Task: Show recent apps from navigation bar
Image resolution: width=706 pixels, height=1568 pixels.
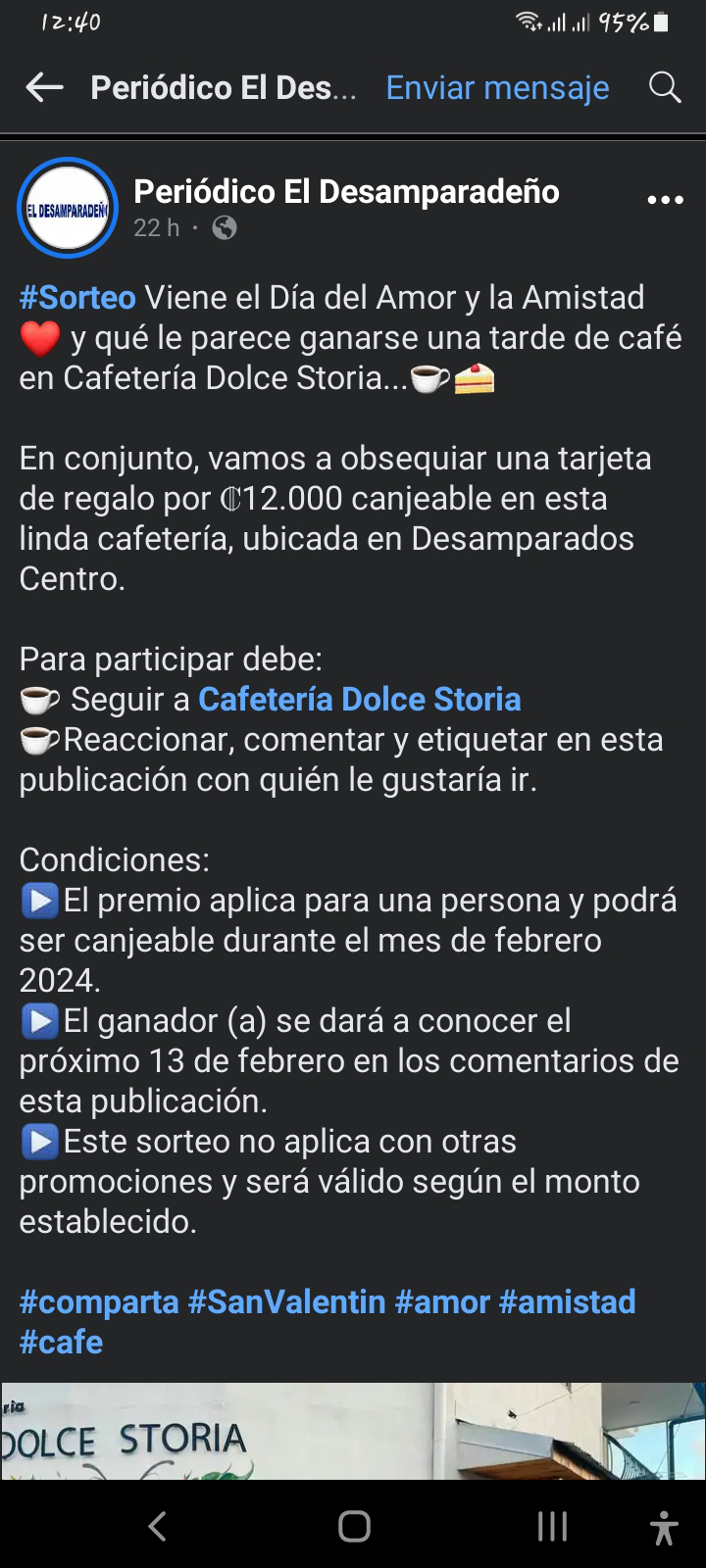Action: pos(552,1526)
